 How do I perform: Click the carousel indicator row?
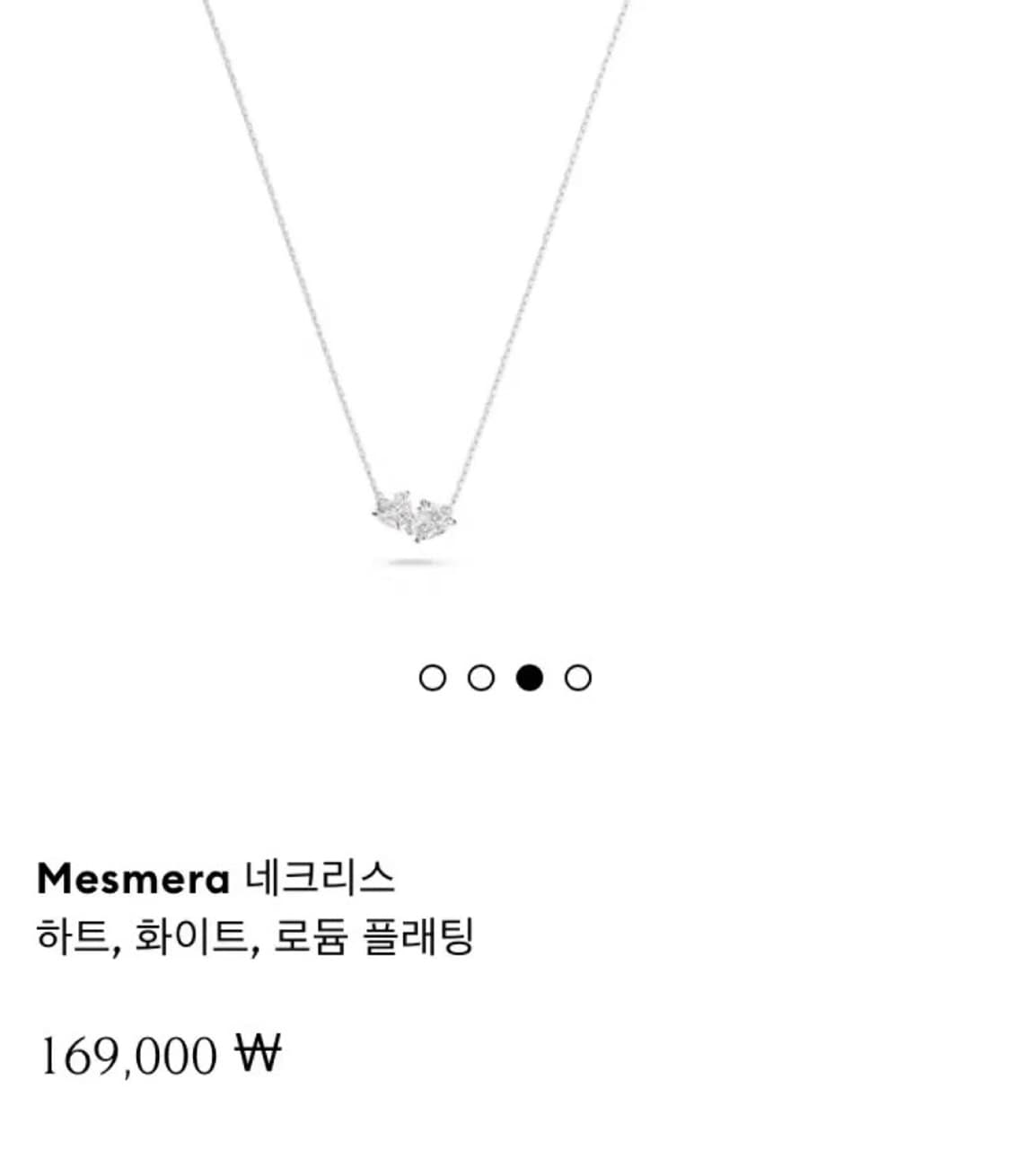[505, 676]
